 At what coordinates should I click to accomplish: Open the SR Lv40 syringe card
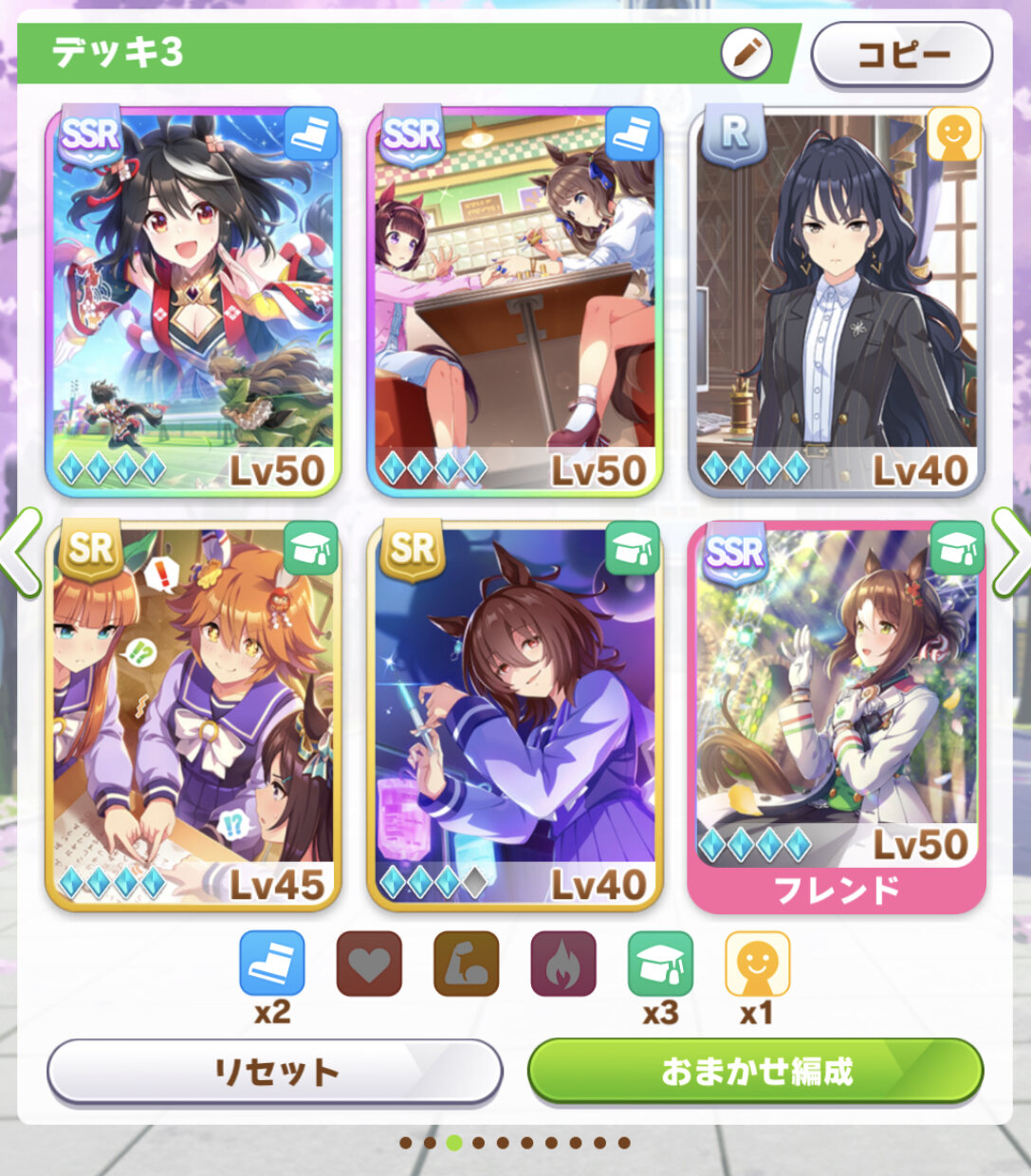(x=515, y=717)
